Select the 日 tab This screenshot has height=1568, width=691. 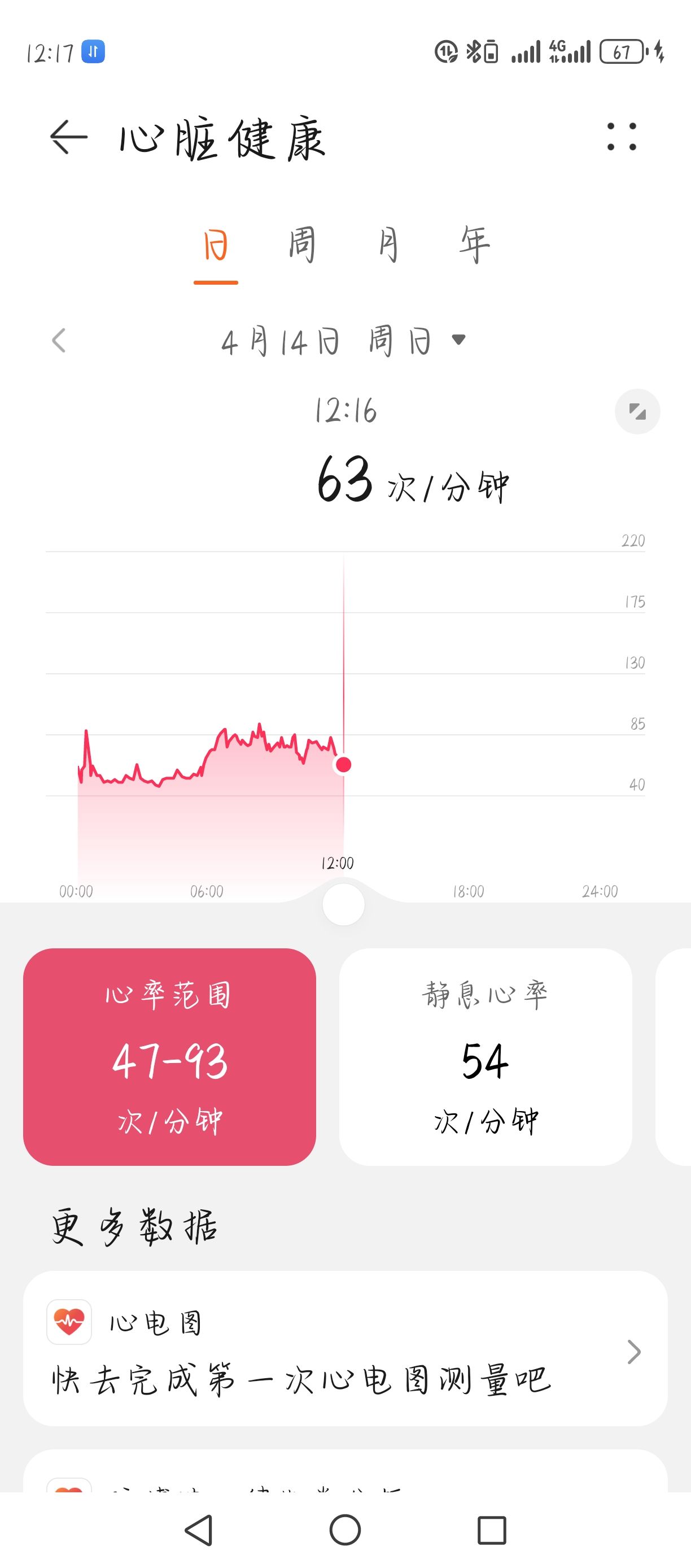click(x=216, y=246)
